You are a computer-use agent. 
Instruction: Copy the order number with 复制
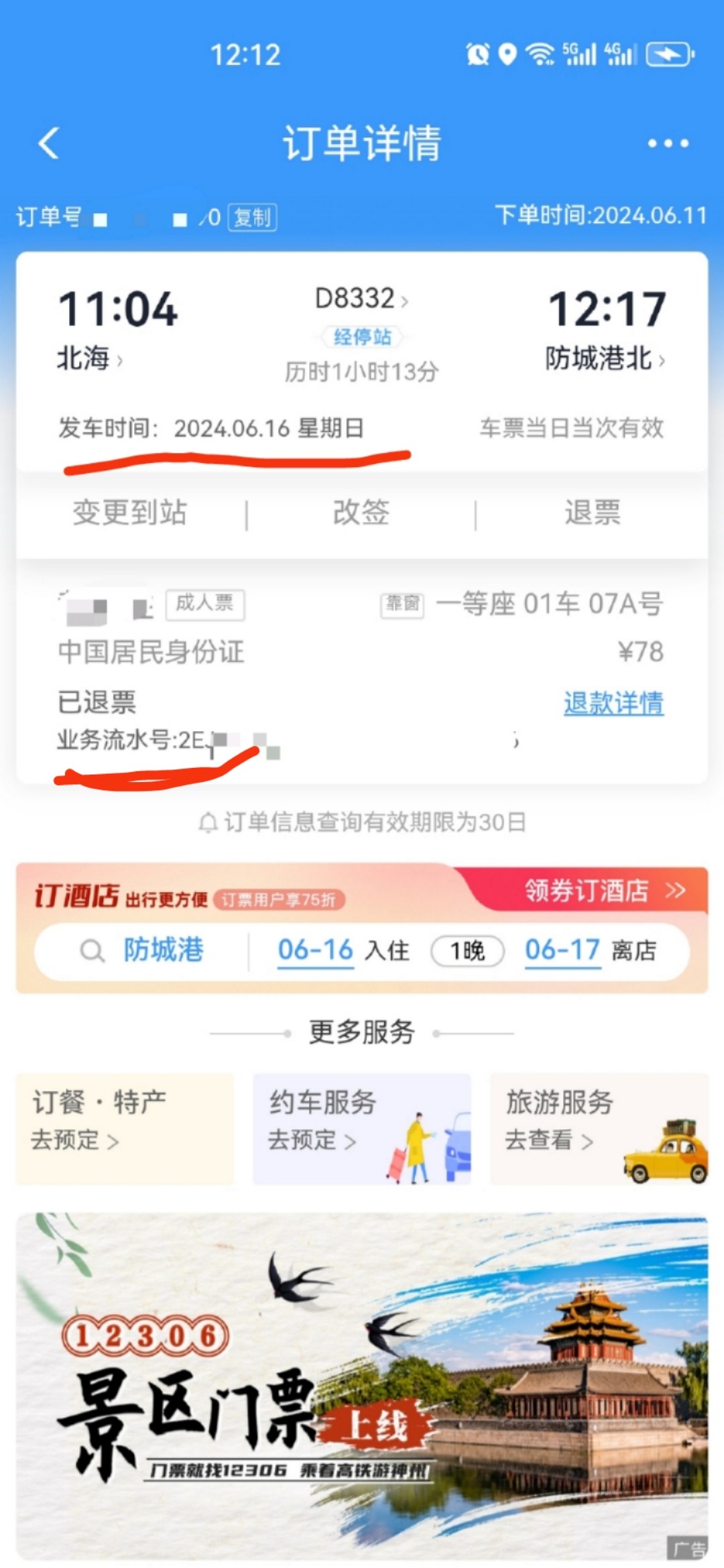[253, 217]
